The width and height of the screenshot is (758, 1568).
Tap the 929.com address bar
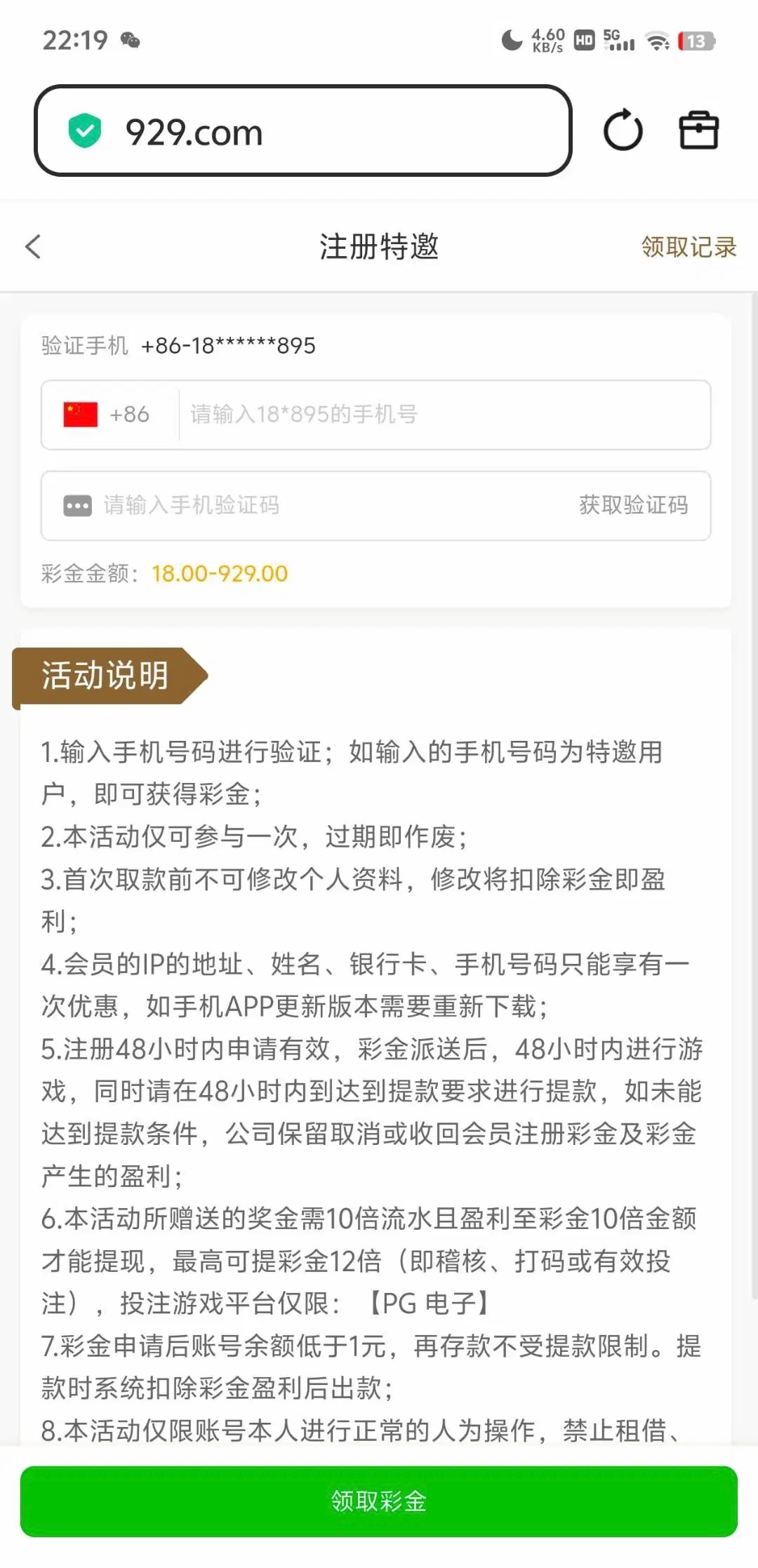[302, 131]
